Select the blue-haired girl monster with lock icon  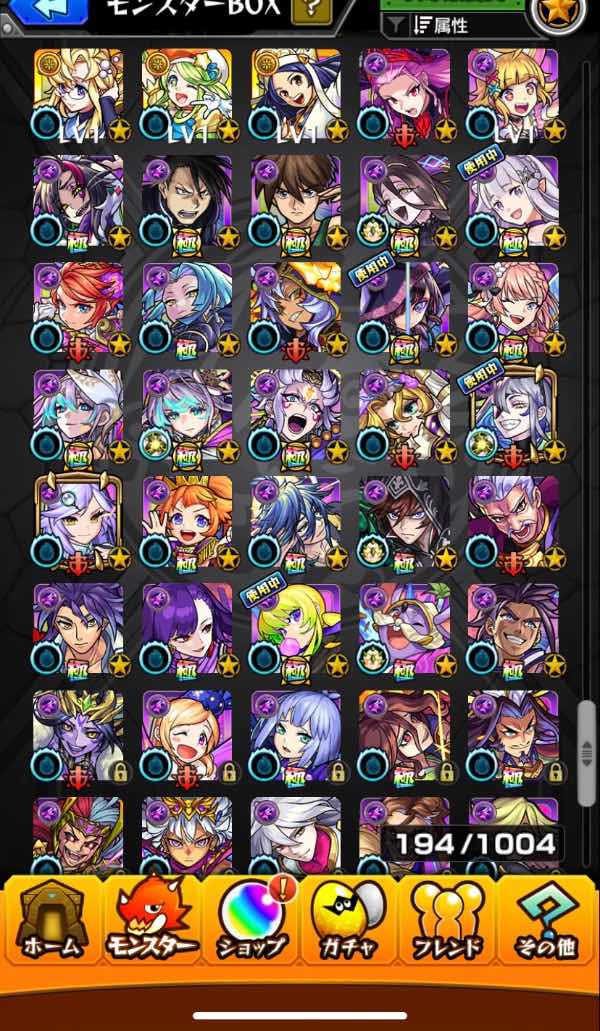(x=295, y=735)
